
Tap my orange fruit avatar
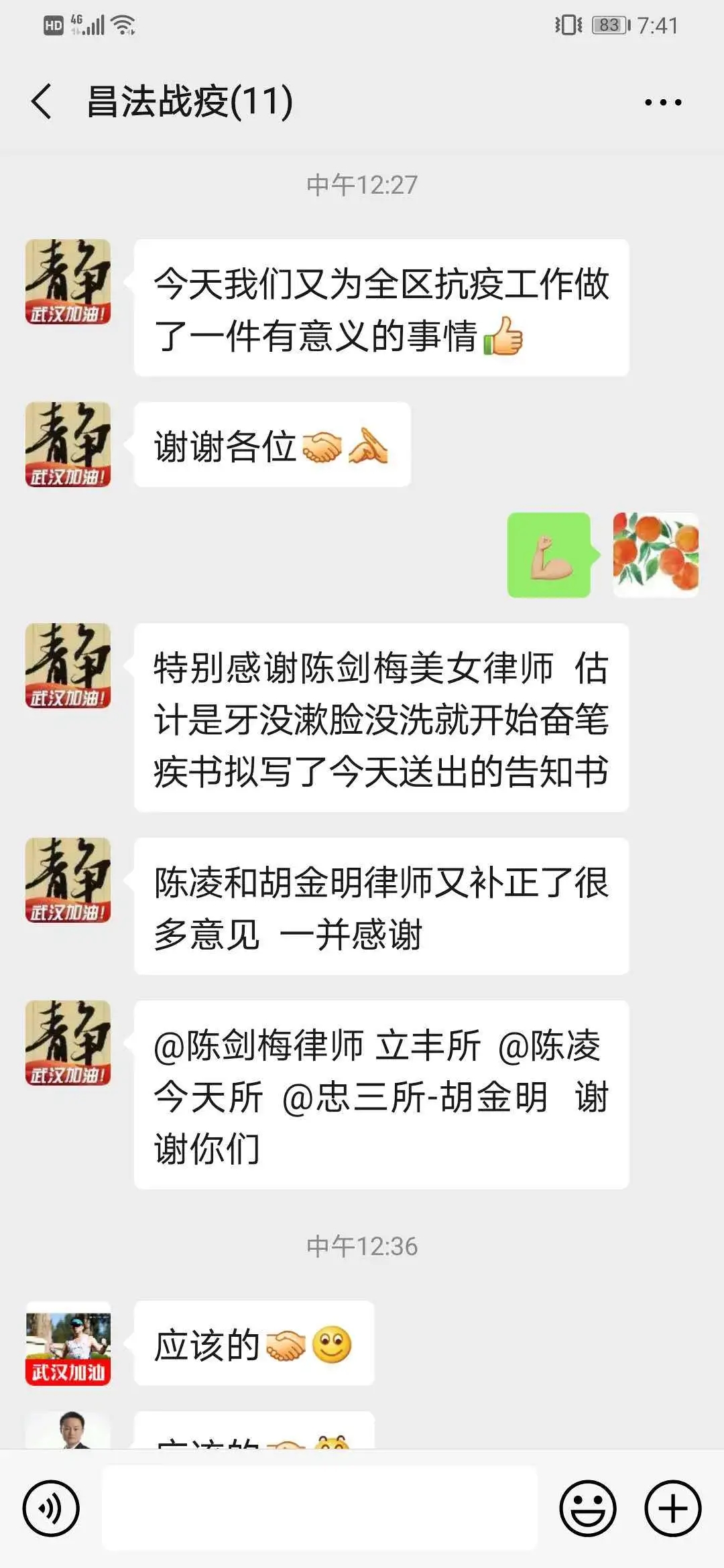655,555
